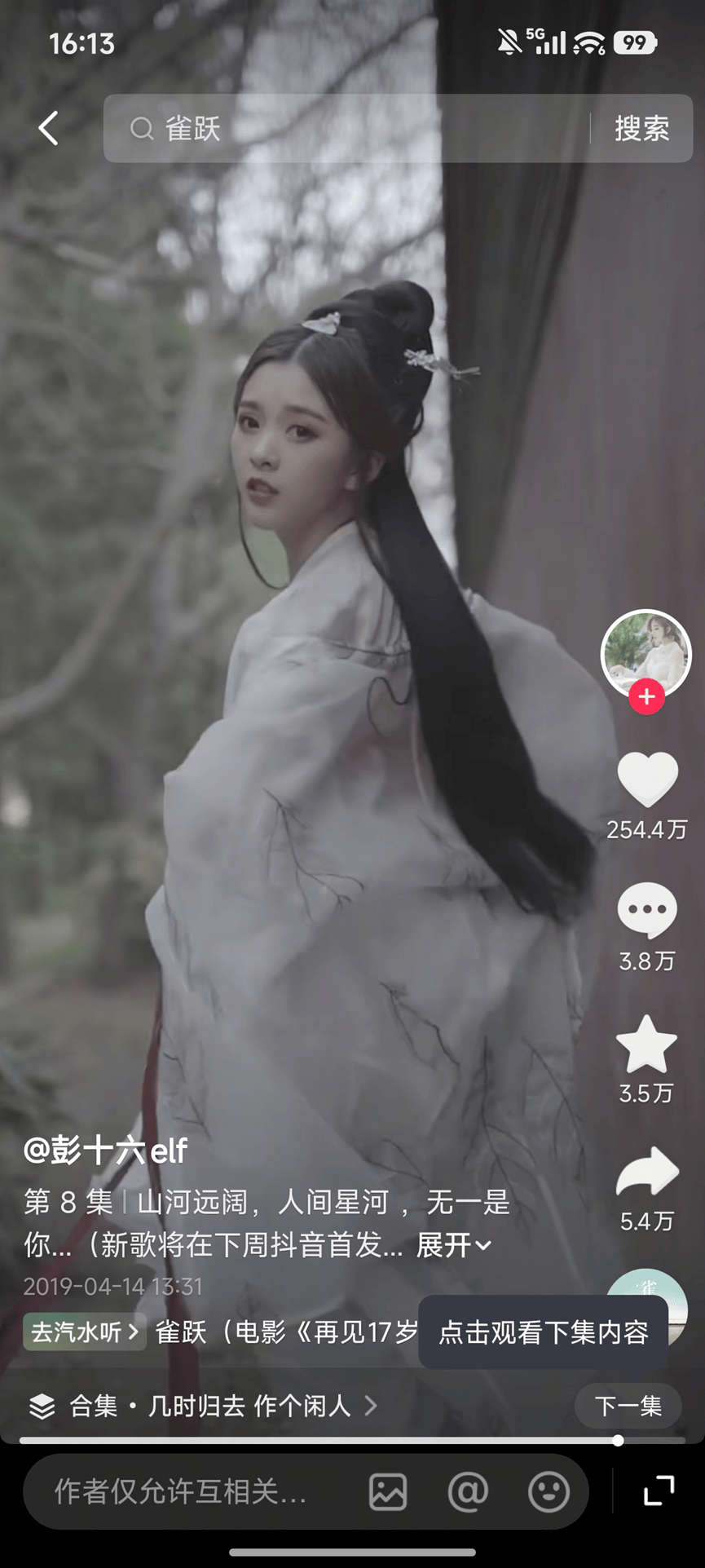Viewport: 705px width, 1568px height.
Task: Mention someone with the @ icon
Action: (468, 1492)
